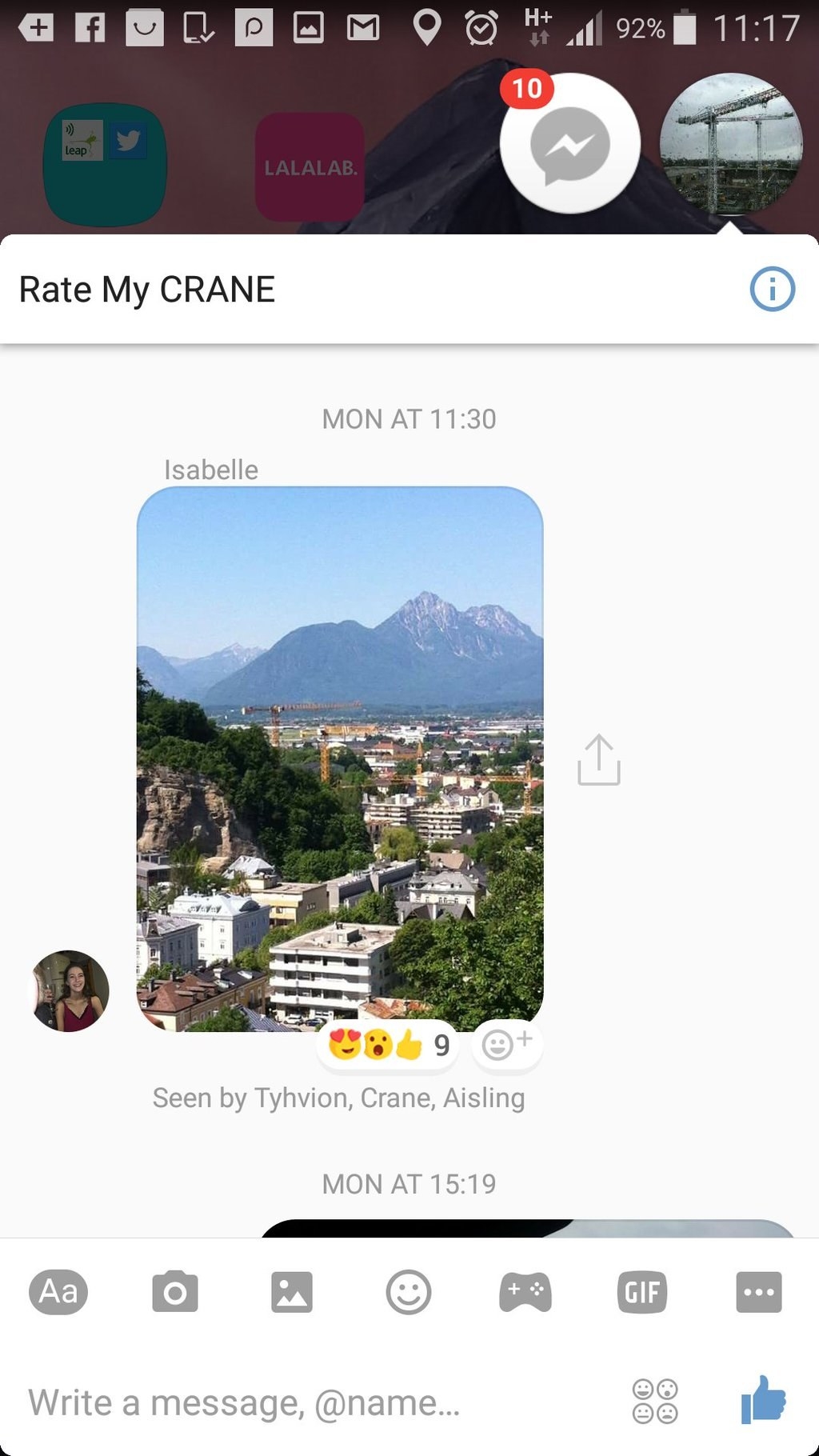Viewport: 819px width, 1456px height.
Task: Open more options with three dots
Action: point(759,1292)
